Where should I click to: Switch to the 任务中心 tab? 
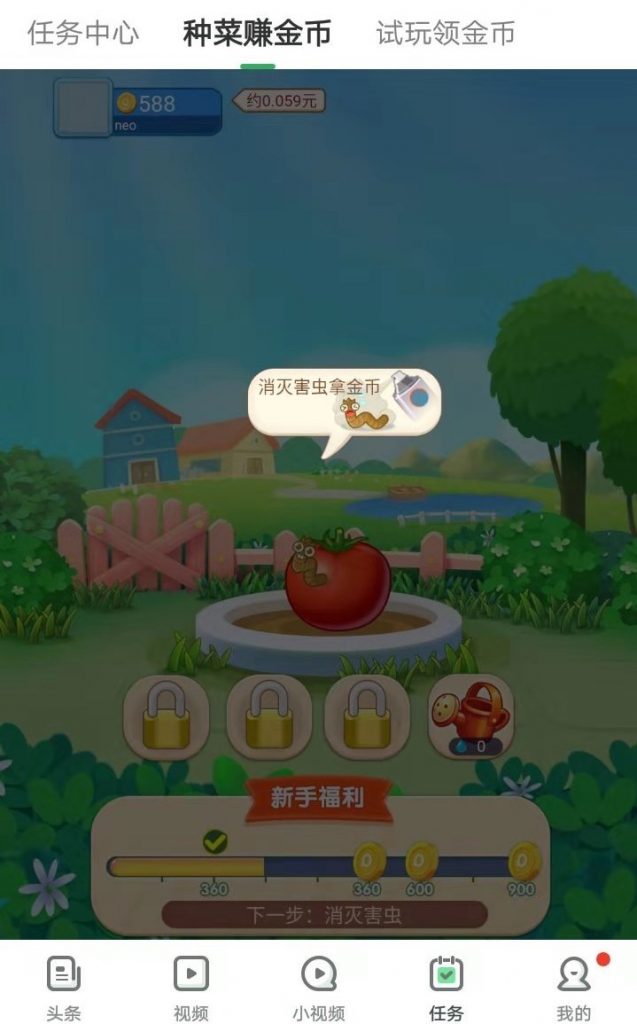tap(83, 33)
